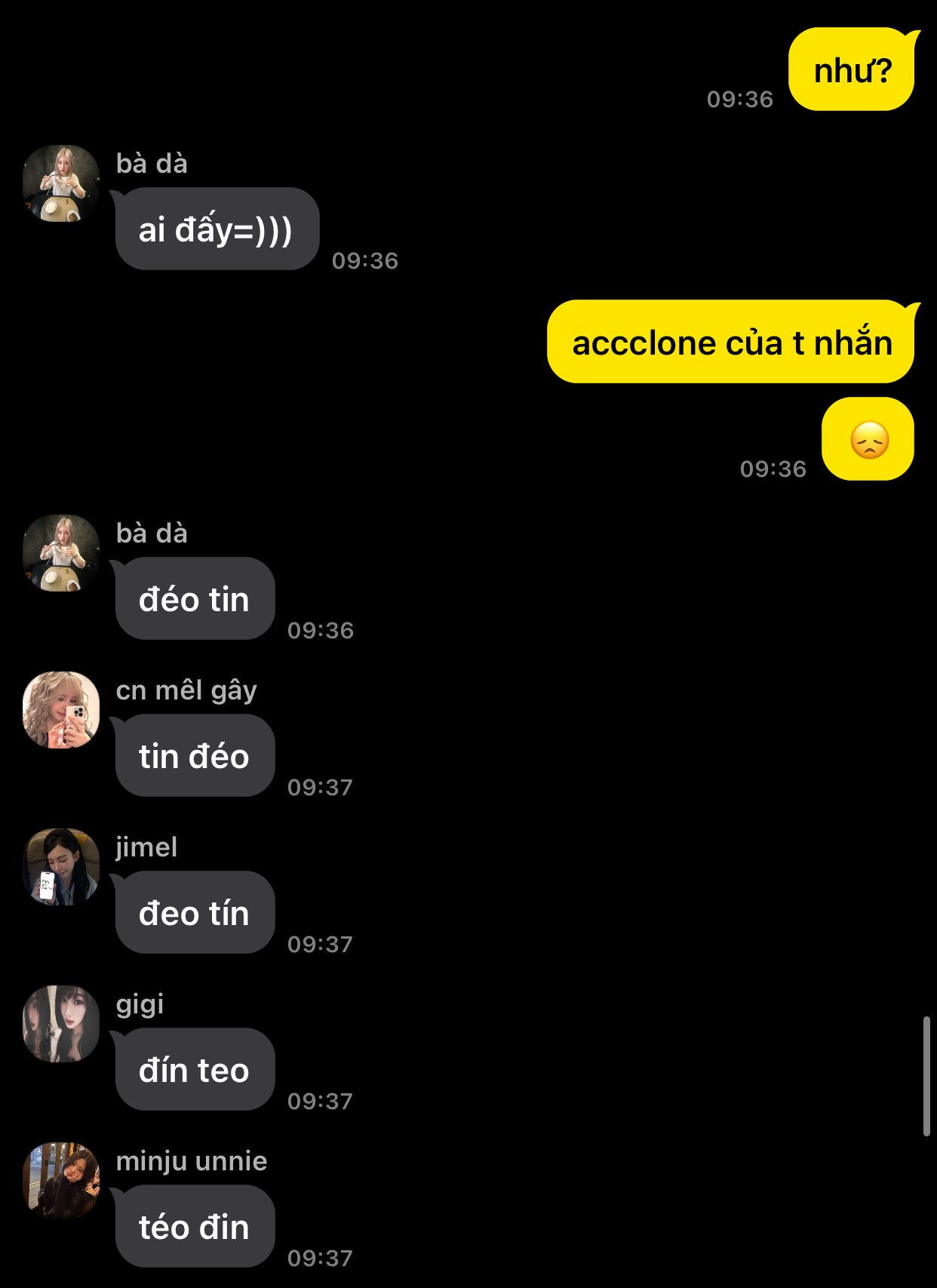Tap gigi's avatar
Image resolution: width=937 pixels, height=1288 pixels.
point(61,1024)
